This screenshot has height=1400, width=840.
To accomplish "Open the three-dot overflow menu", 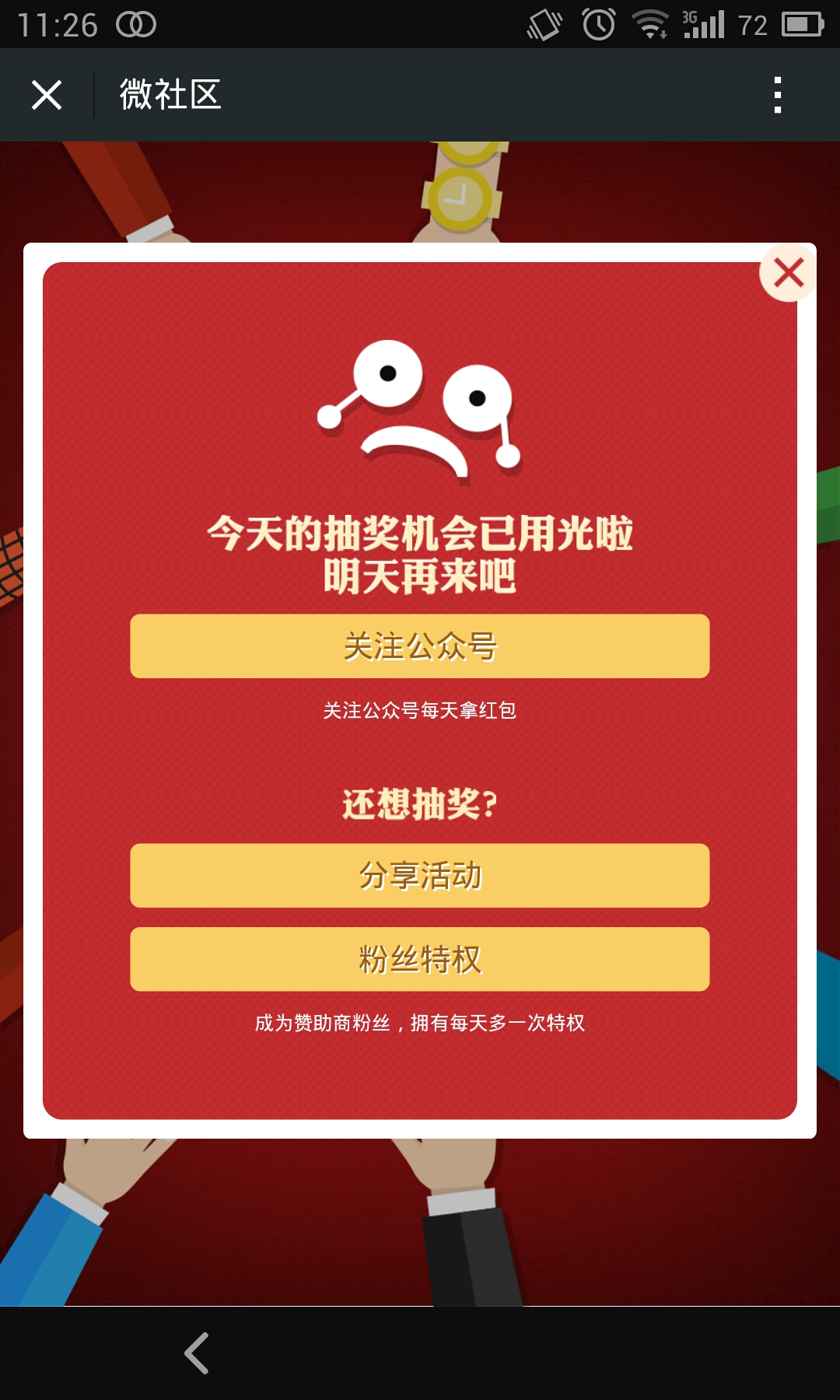I will (777, 96).
